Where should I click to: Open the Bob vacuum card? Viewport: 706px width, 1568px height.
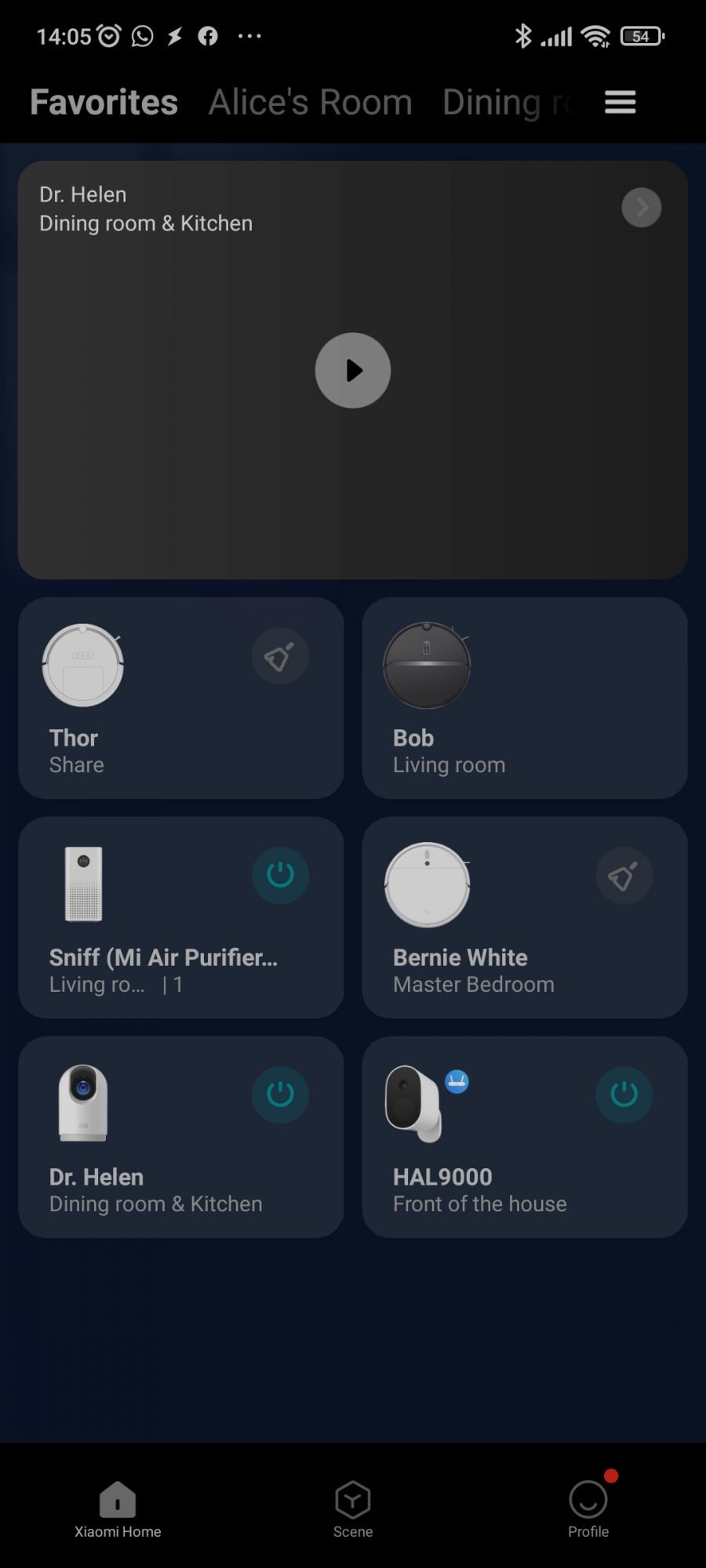(524, 698)
